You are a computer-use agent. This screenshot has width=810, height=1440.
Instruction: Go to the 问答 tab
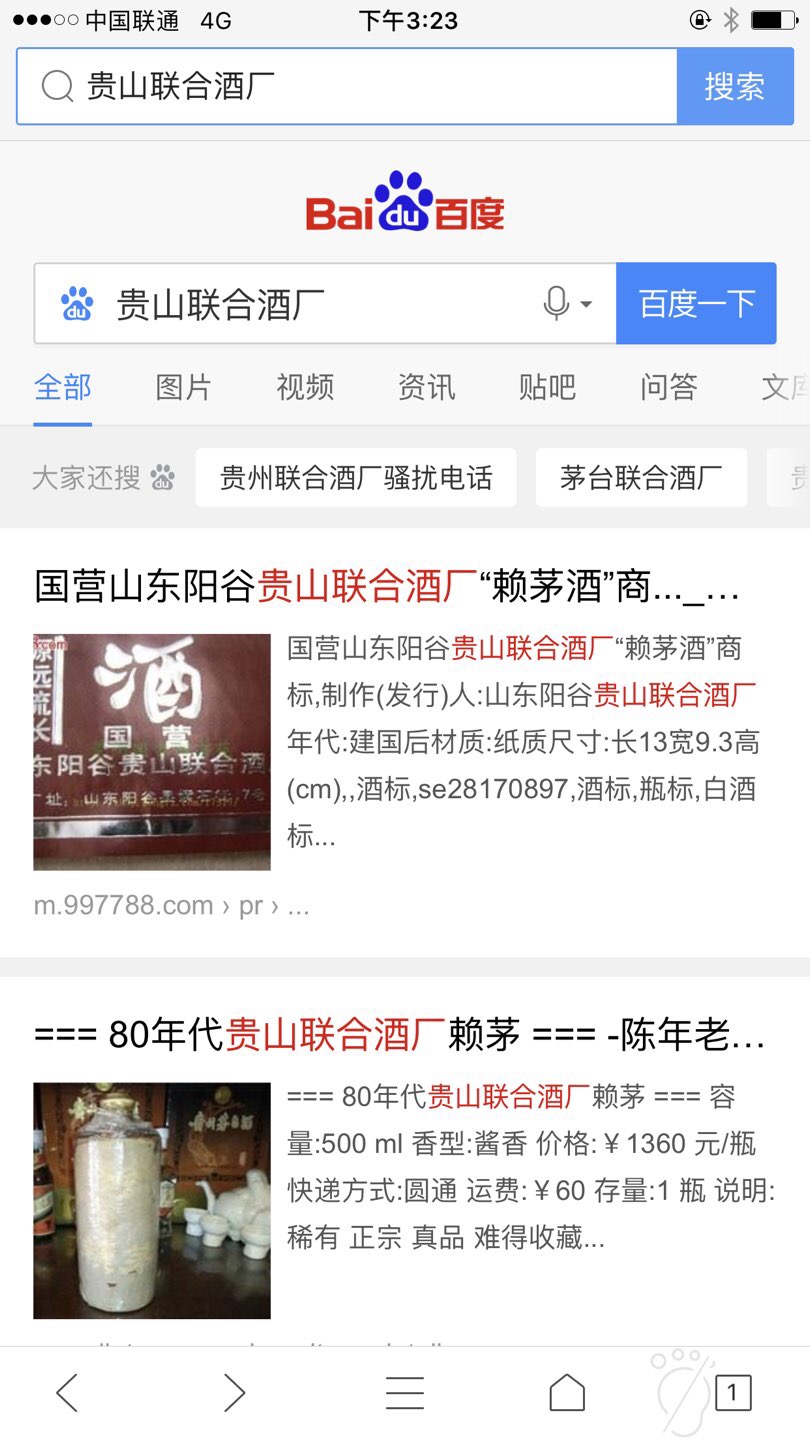(x=668, y=387)
